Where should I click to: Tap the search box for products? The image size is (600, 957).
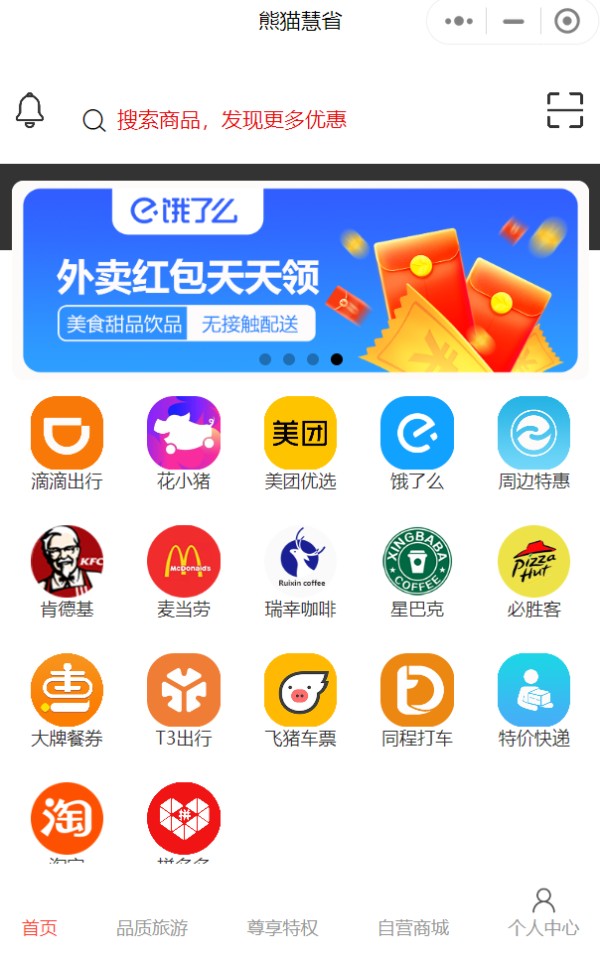(x=232, y=120)
